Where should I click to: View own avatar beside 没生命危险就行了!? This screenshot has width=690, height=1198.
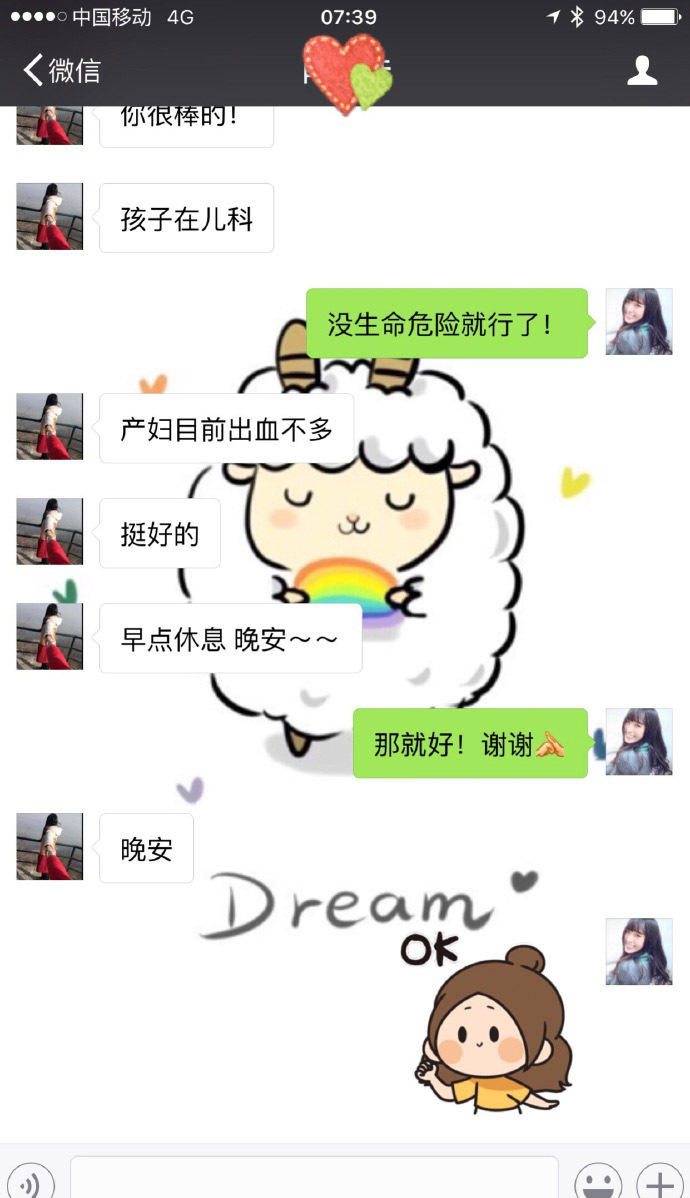(x=639, y=322)
